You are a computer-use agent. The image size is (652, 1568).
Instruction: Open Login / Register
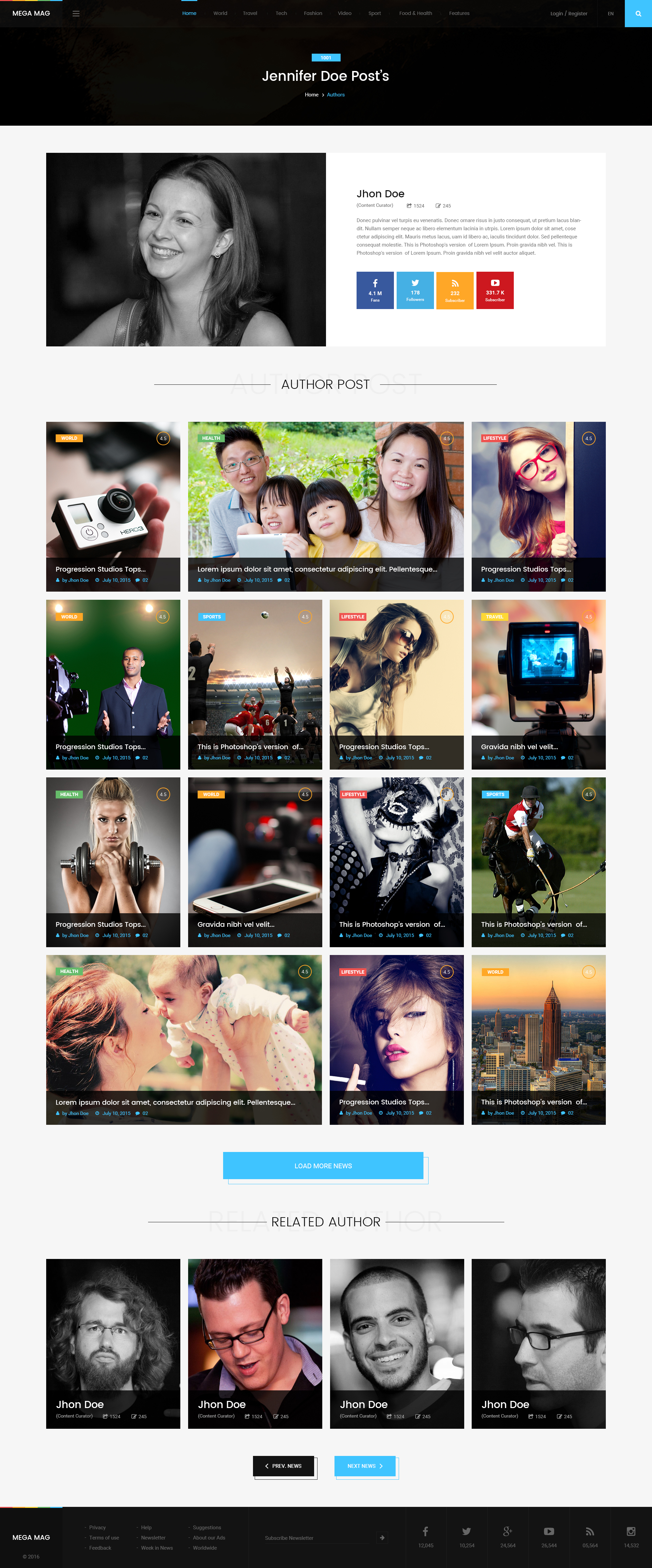tap(568, 13)
